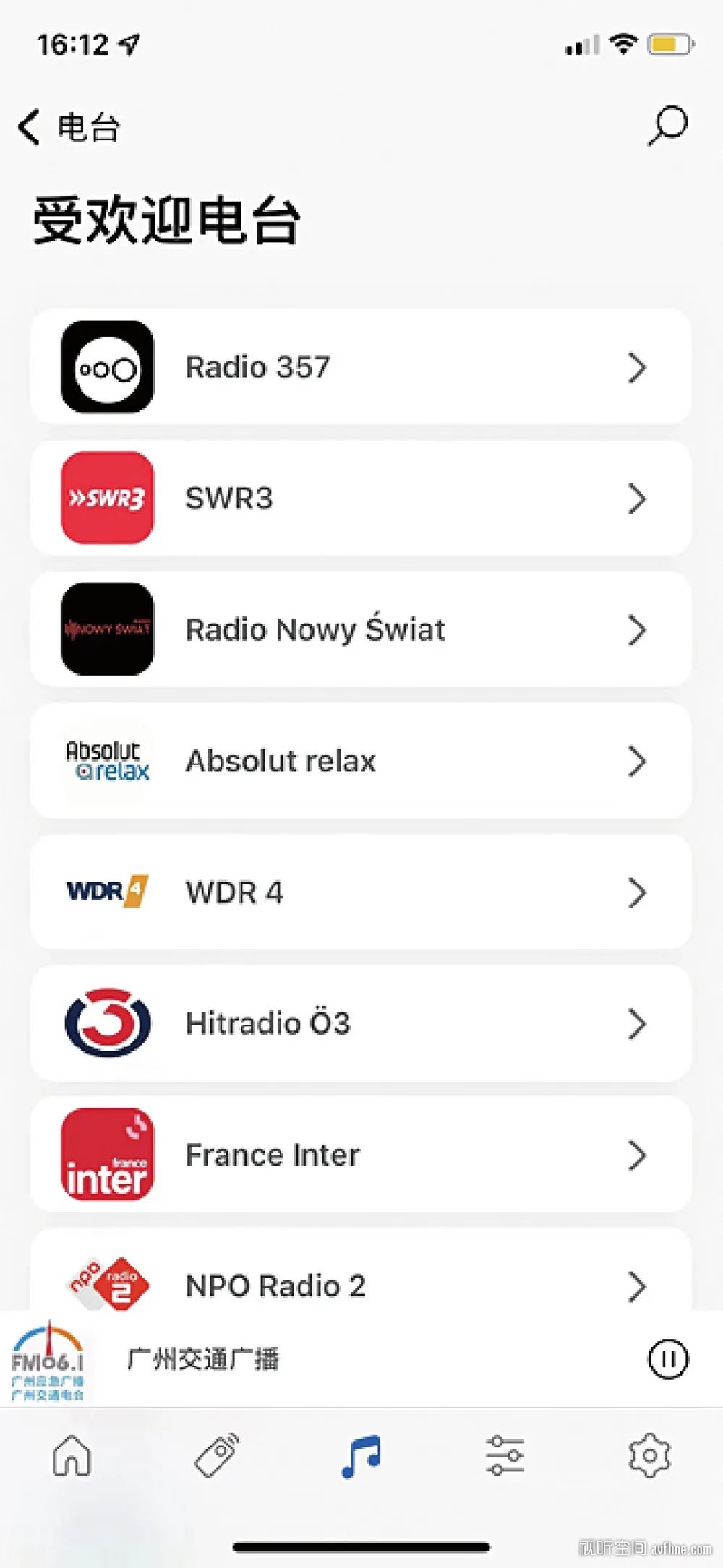Open the search magnifier icon
The width and height of the screenshot is (723, 1568).
[x=667, y=126]
